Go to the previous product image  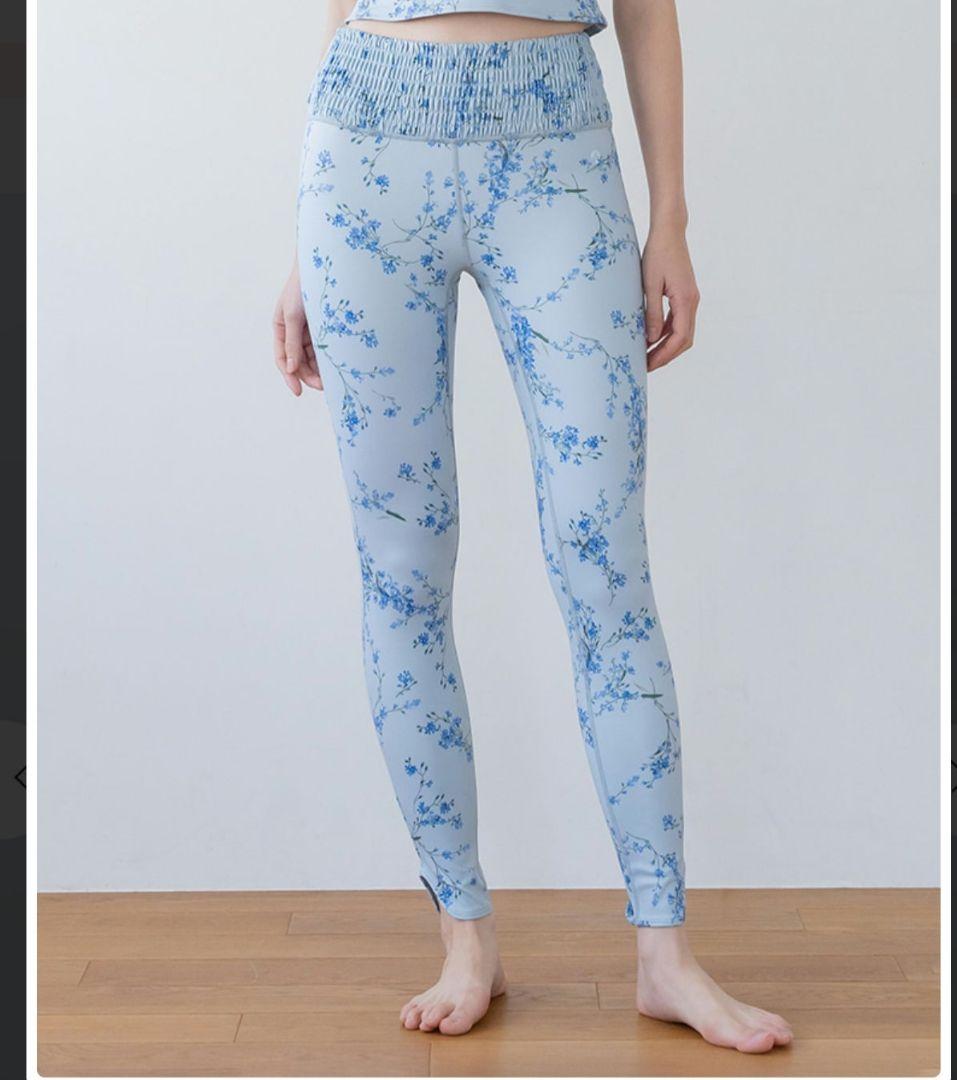[x=18, y=777]
